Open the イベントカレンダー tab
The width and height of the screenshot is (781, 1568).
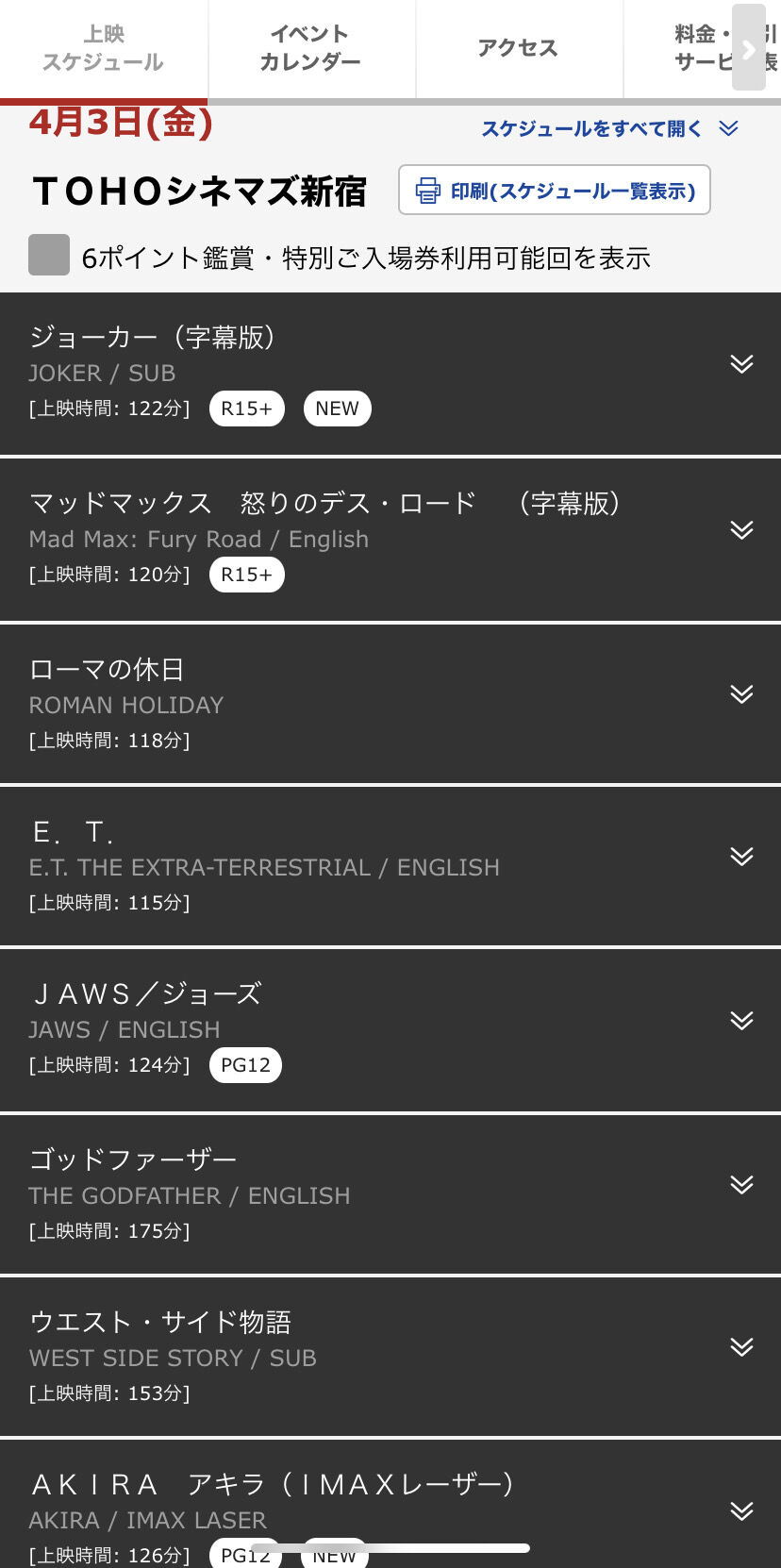click(311, 48)
